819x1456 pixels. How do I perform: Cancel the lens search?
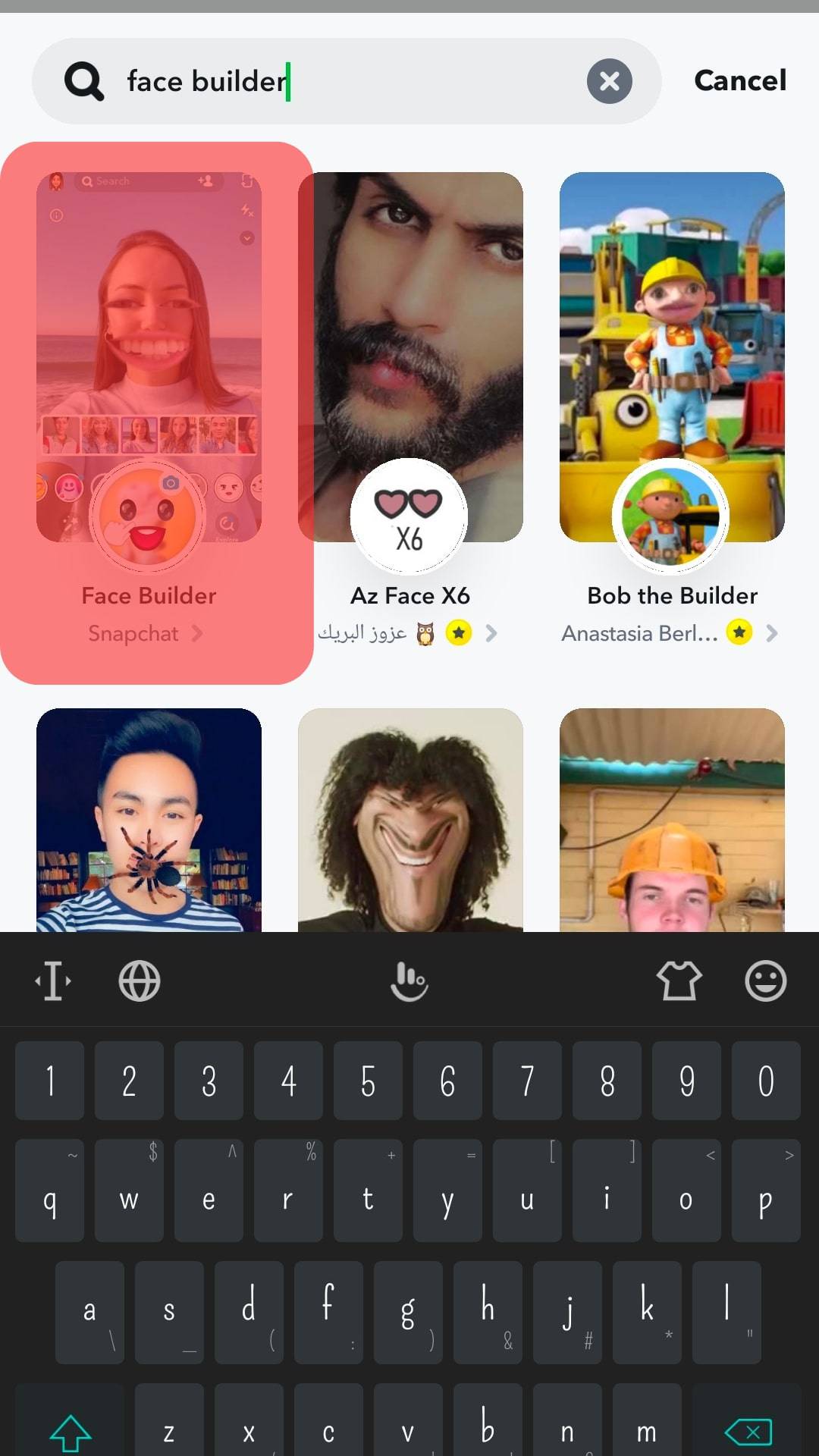click(739, 80)
